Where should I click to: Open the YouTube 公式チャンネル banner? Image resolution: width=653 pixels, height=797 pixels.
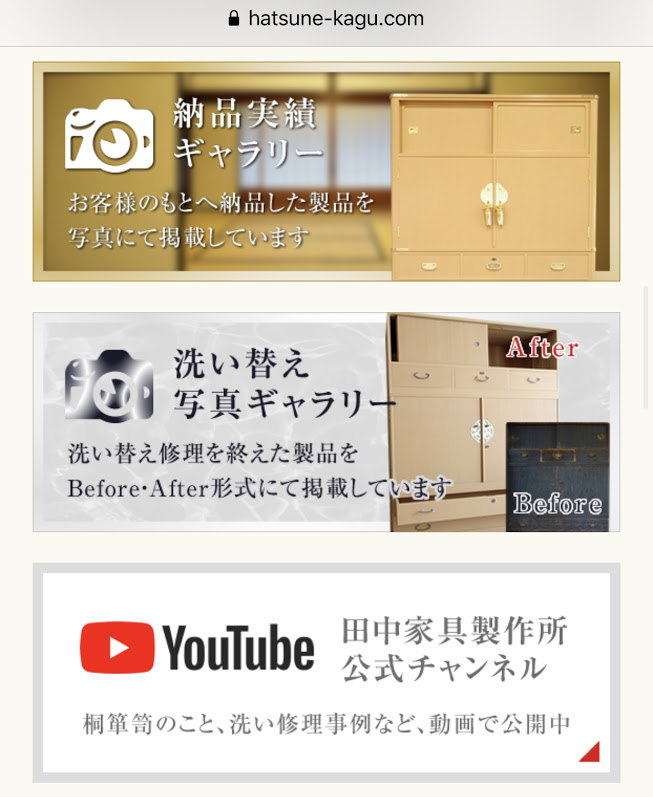point(326,673)
